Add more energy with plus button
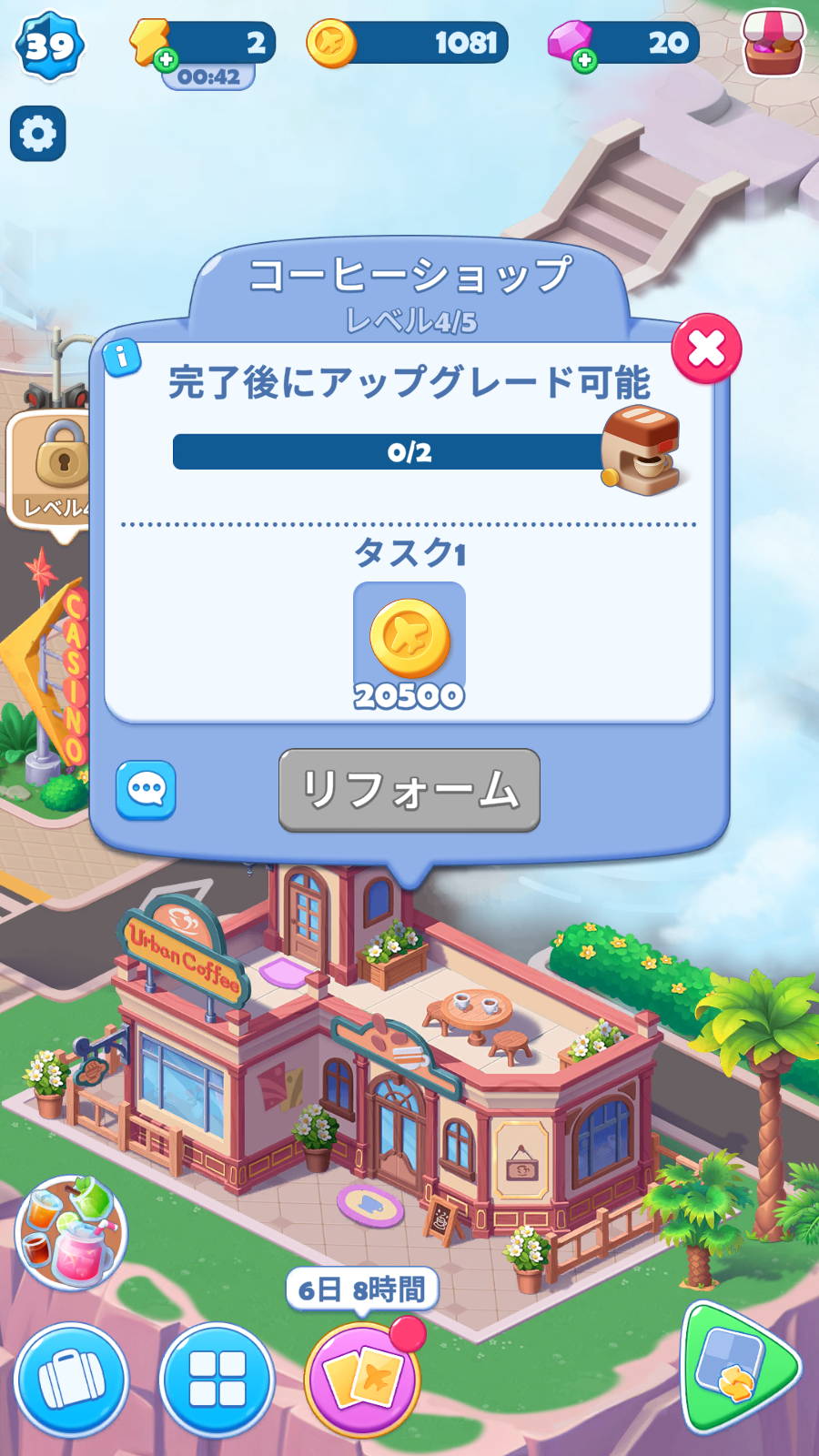The width and height of the screenshot is (819, 1456). pos(166,61)
